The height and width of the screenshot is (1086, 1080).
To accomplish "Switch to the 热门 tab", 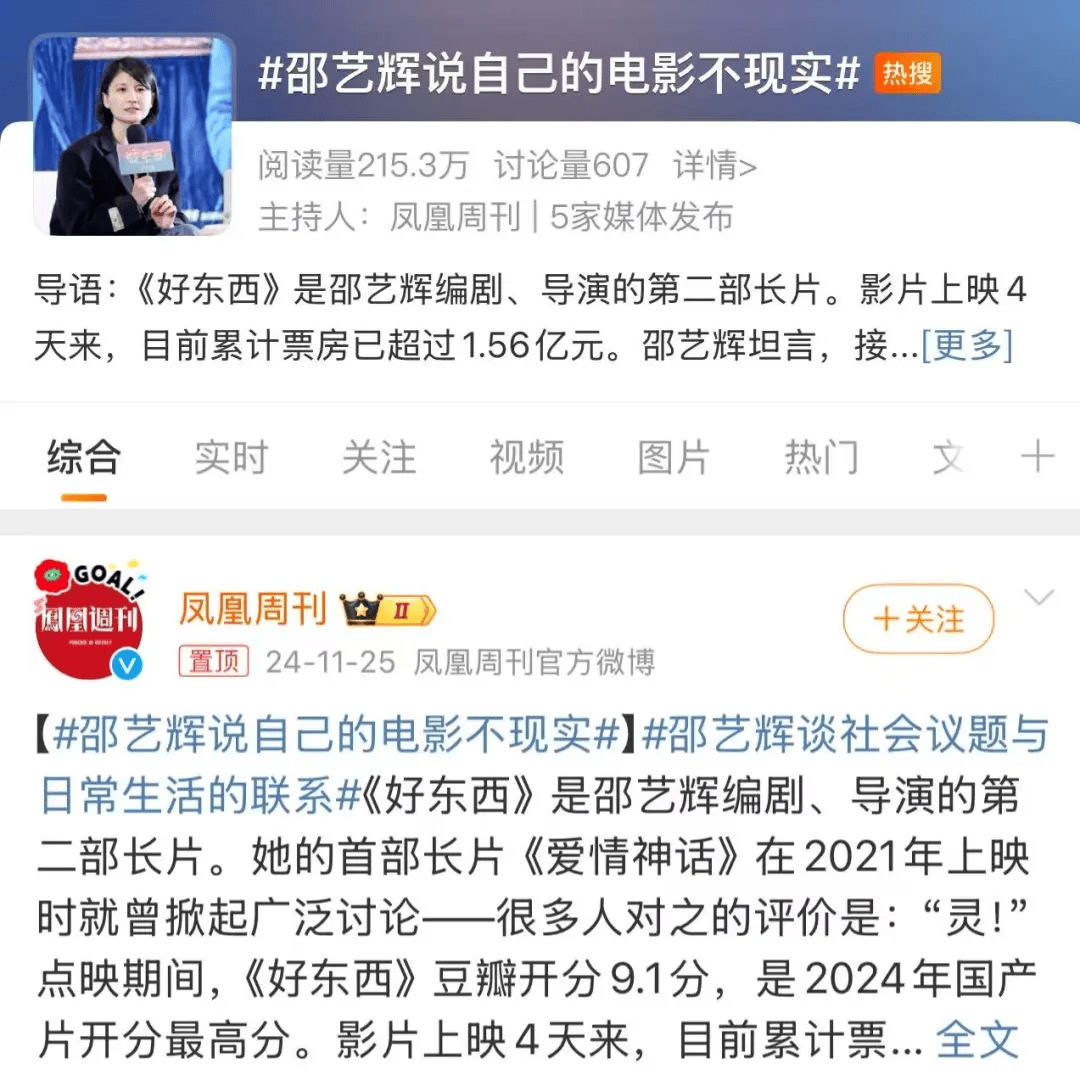I will 820,458.
